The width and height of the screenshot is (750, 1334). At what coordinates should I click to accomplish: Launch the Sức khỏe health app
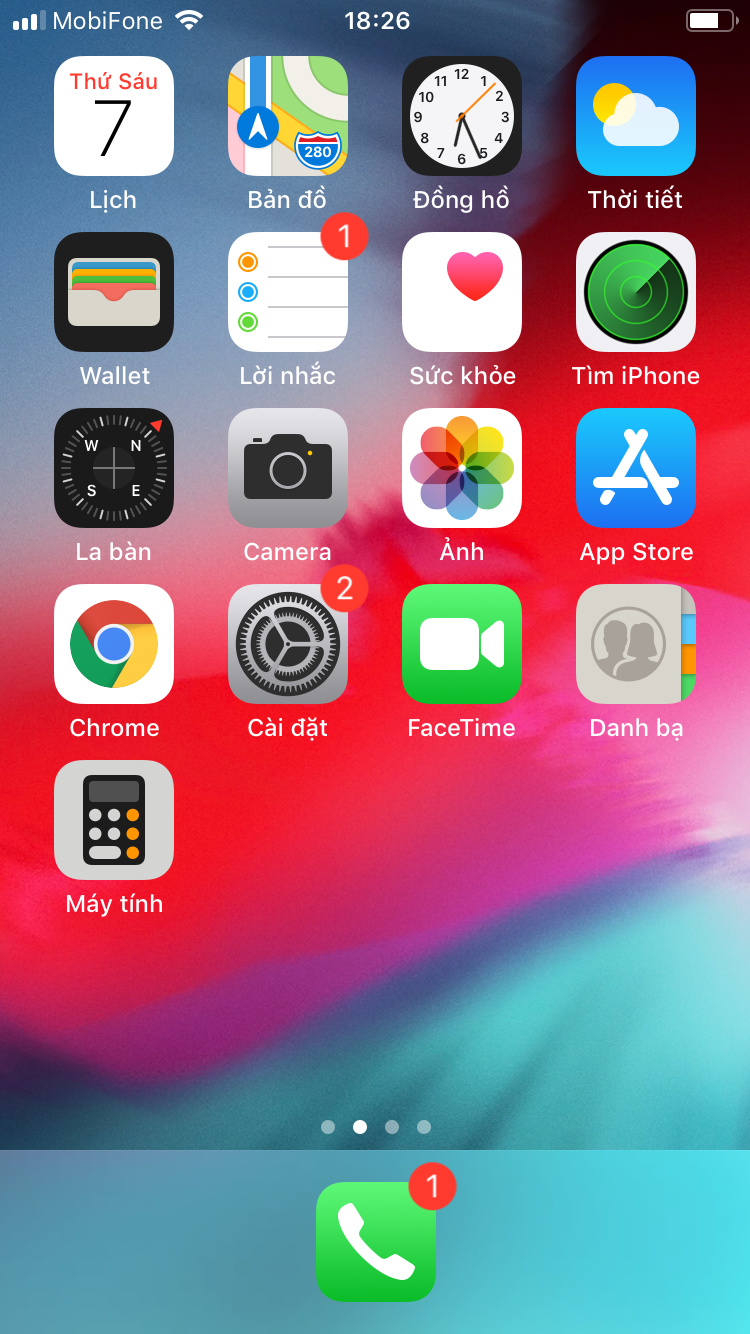462,292
